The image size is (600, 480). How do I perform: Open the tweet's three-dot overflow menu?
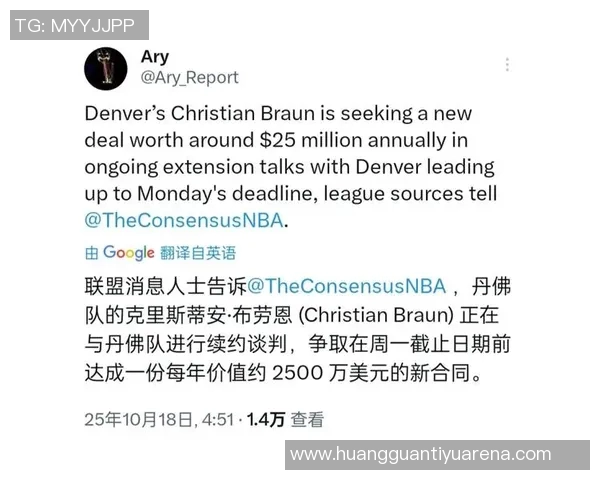507,66
